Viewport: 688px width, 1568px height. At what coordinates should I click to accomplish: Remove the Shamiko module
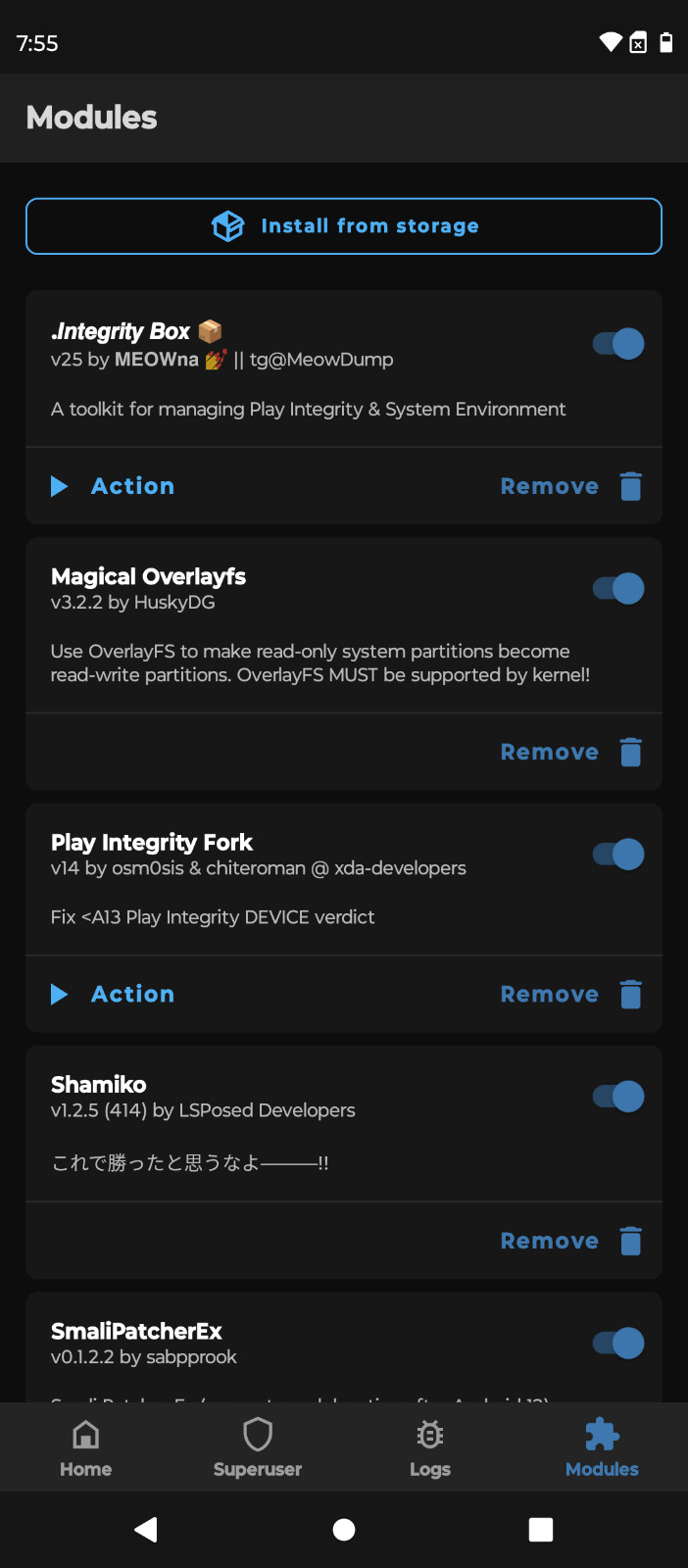pyautogui.click(x=571, y=1241)
